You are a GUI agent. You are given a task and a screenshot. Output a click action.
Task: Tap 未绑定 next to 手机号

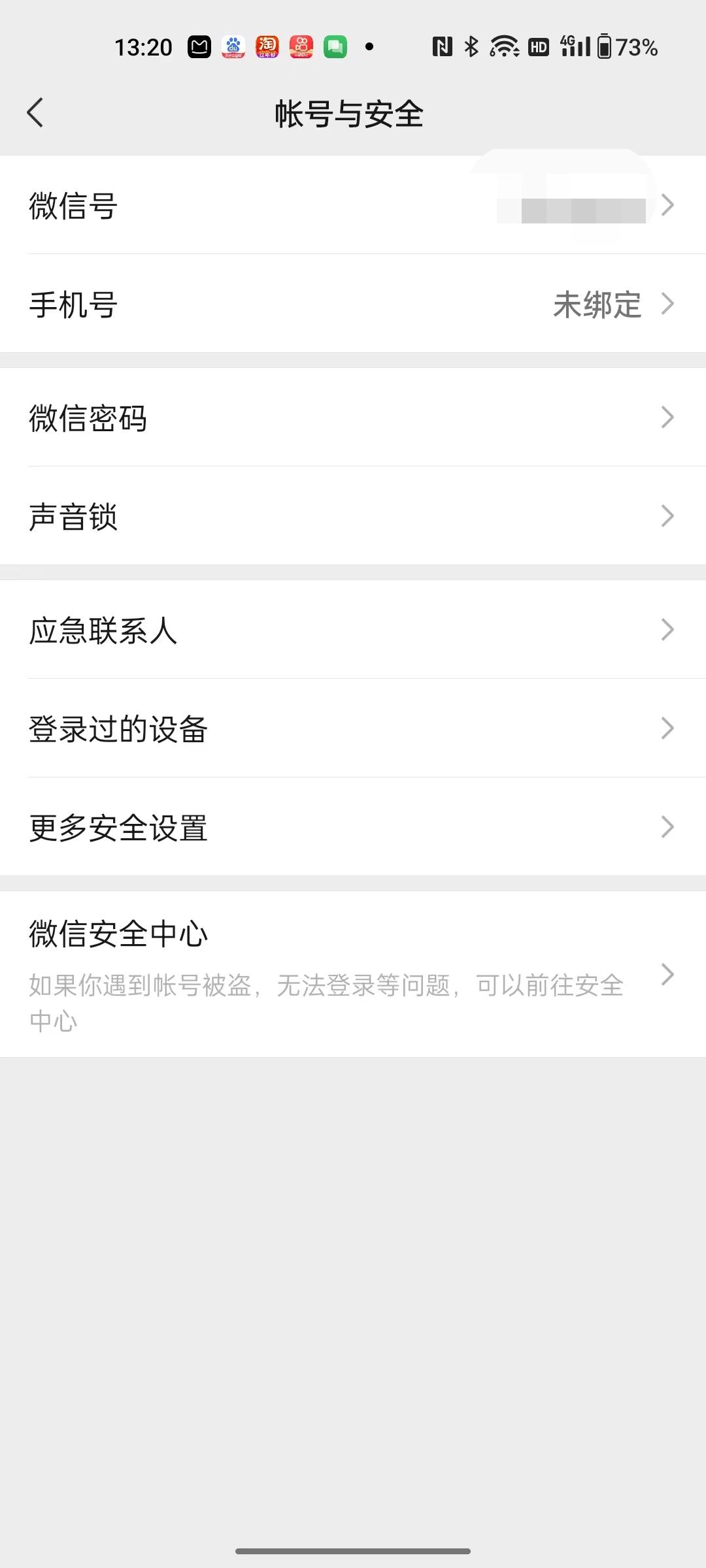click(597, 304)
